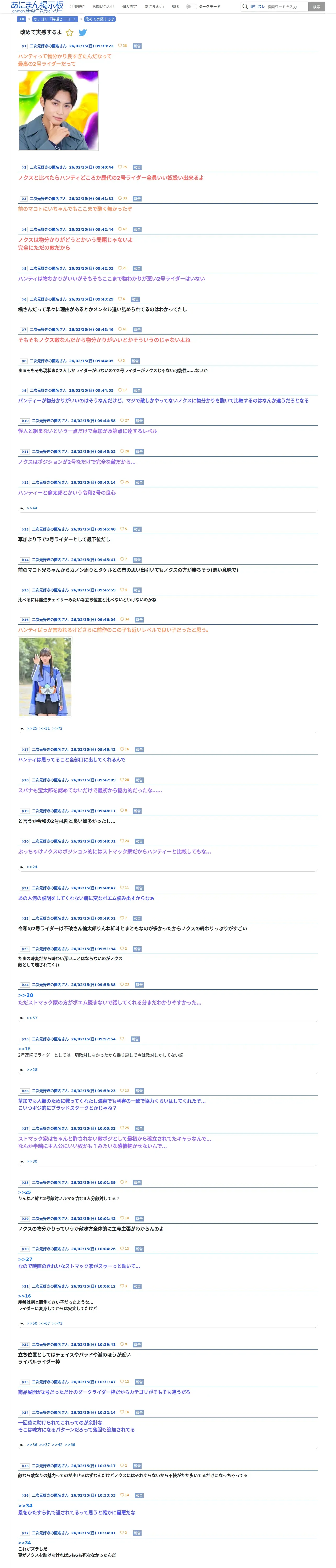Focus the thread search input field
The width and height of the screenshot is (336, 1568).
pyautogui.click(x=286, y=7)
